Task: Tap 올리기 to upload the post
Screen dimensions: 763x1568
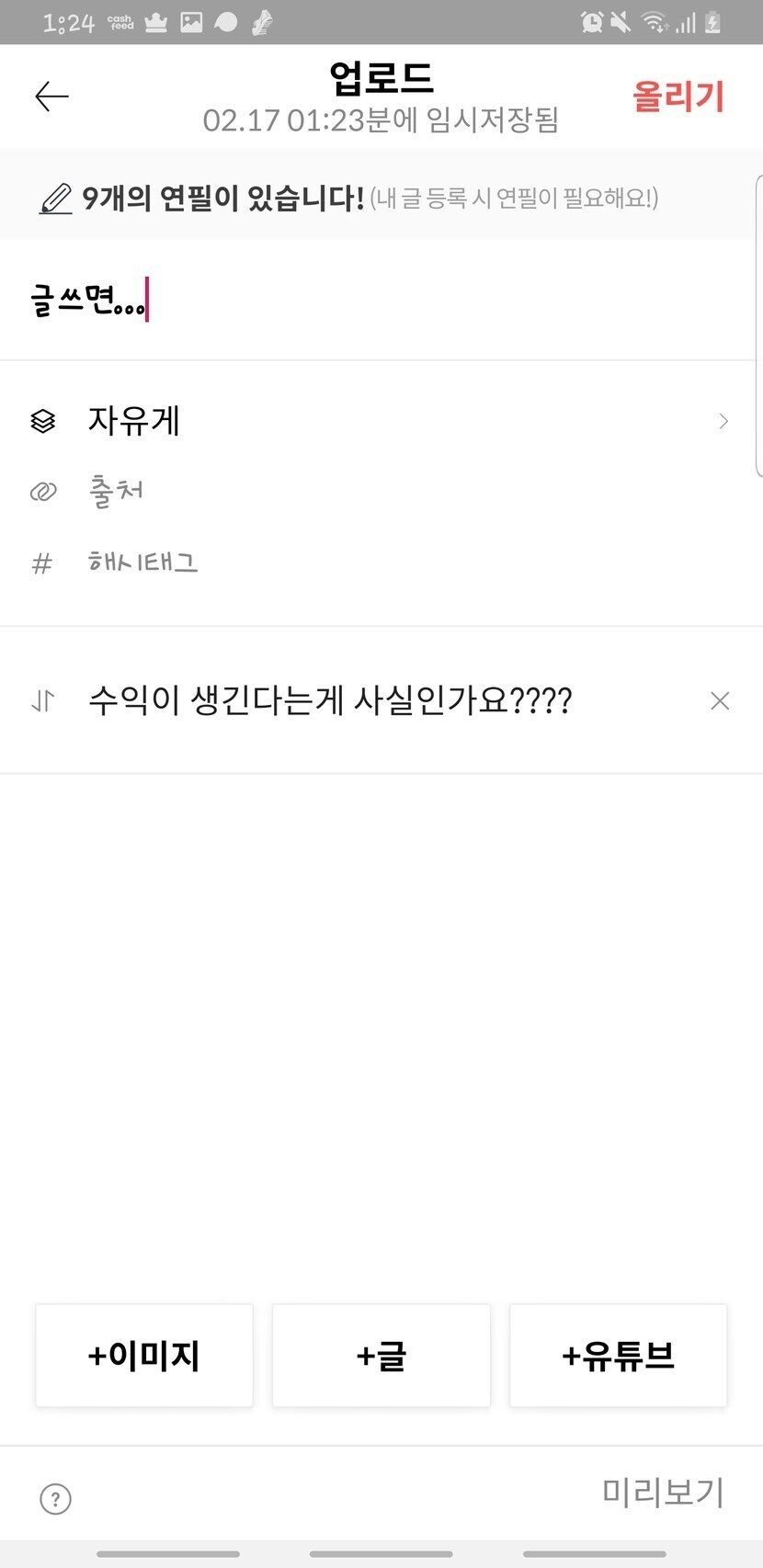Action: [678, 97]
